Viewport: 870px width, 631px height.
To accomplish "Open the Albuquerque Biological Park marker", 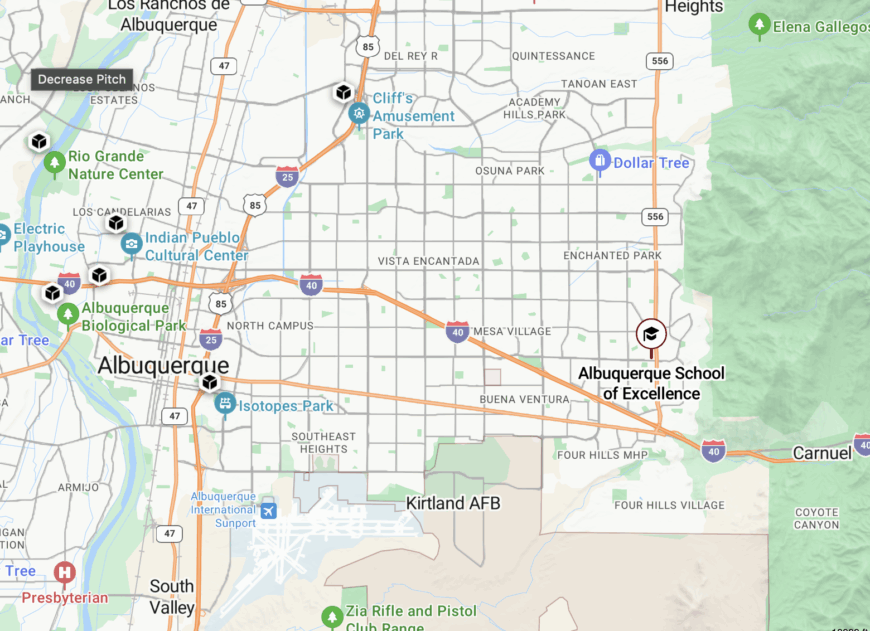I will 68,314.
